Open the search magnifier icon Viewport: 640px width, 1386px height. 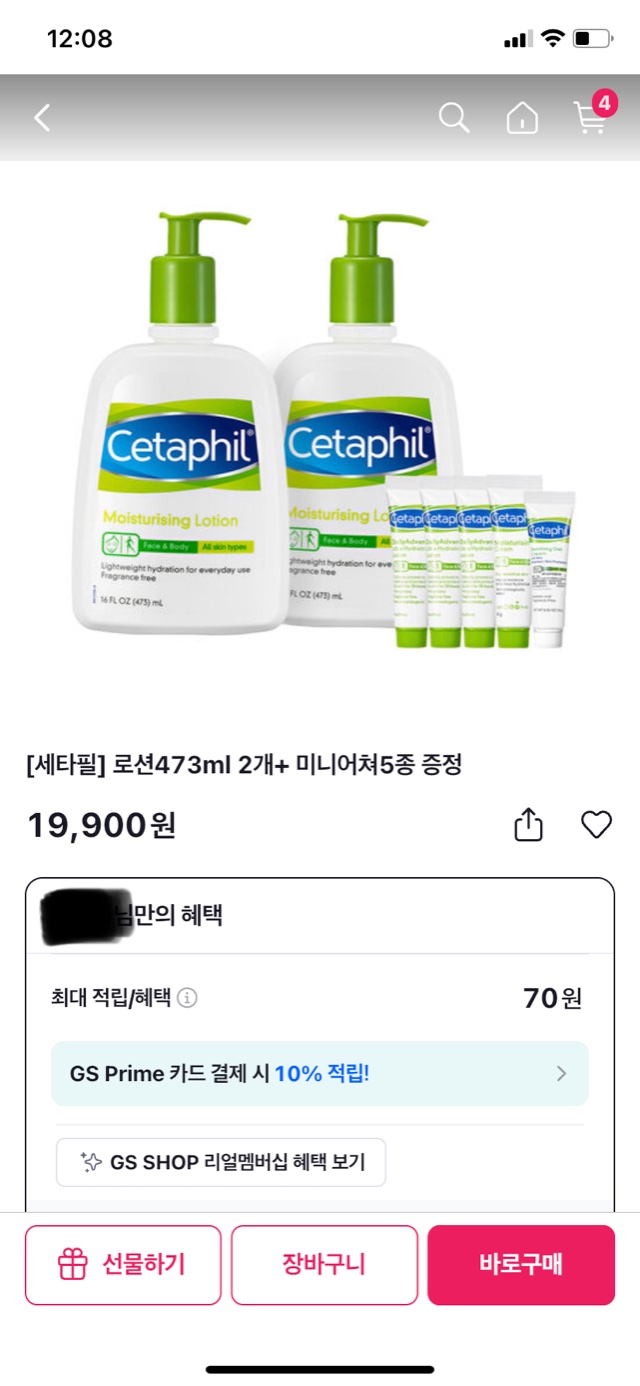coord(454,118)
